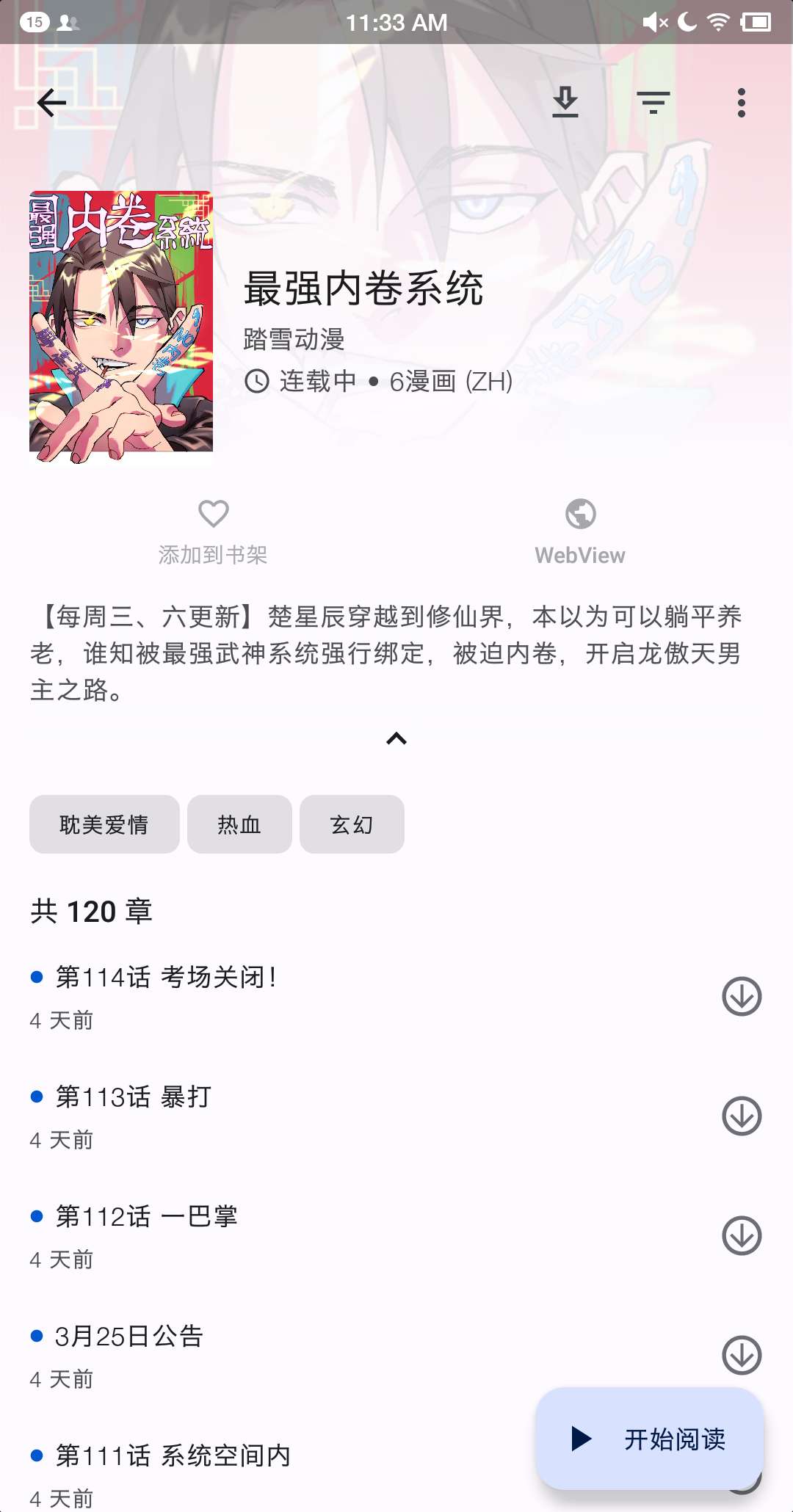Download chapter 第113话 暴打
Image resolution: width=793 pixels, height=1512 pixels.
tap(742, 1116)
